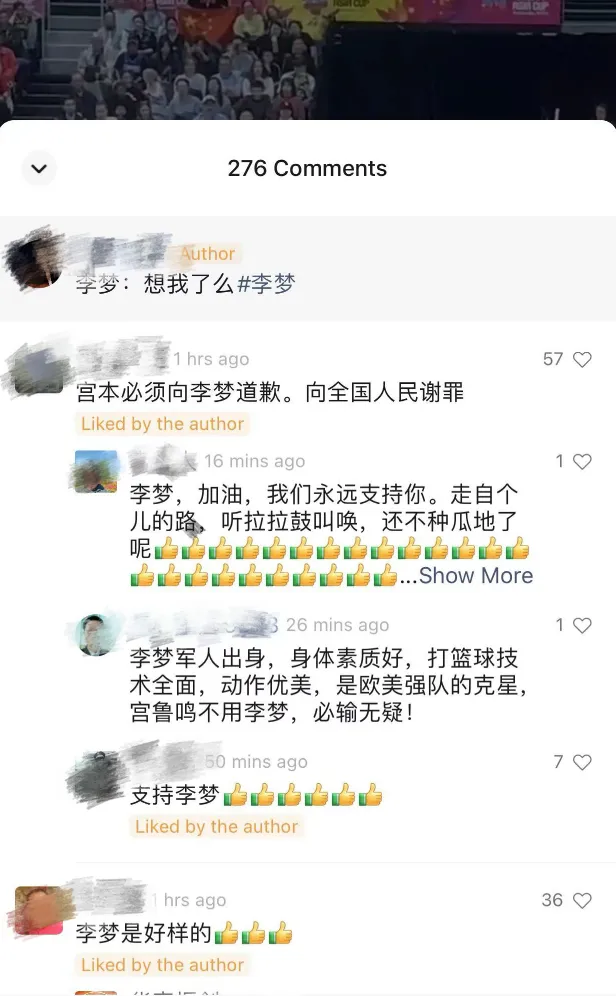Like the comment with 57 likes
This screenshot has width=616, height=996.
tap(582, 359)
